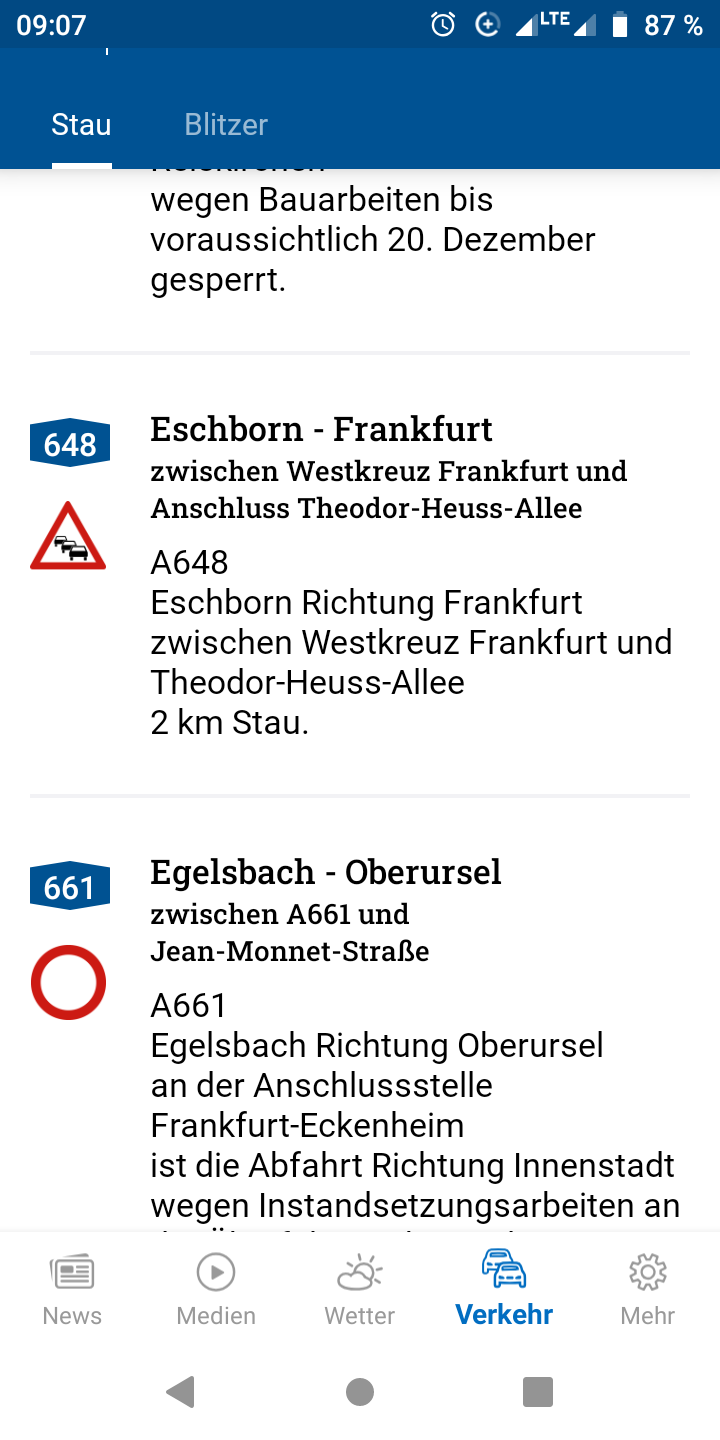Tap the system back button
The height and width of the screenshot is (1440, 720).
click(x=181, y=1391)
